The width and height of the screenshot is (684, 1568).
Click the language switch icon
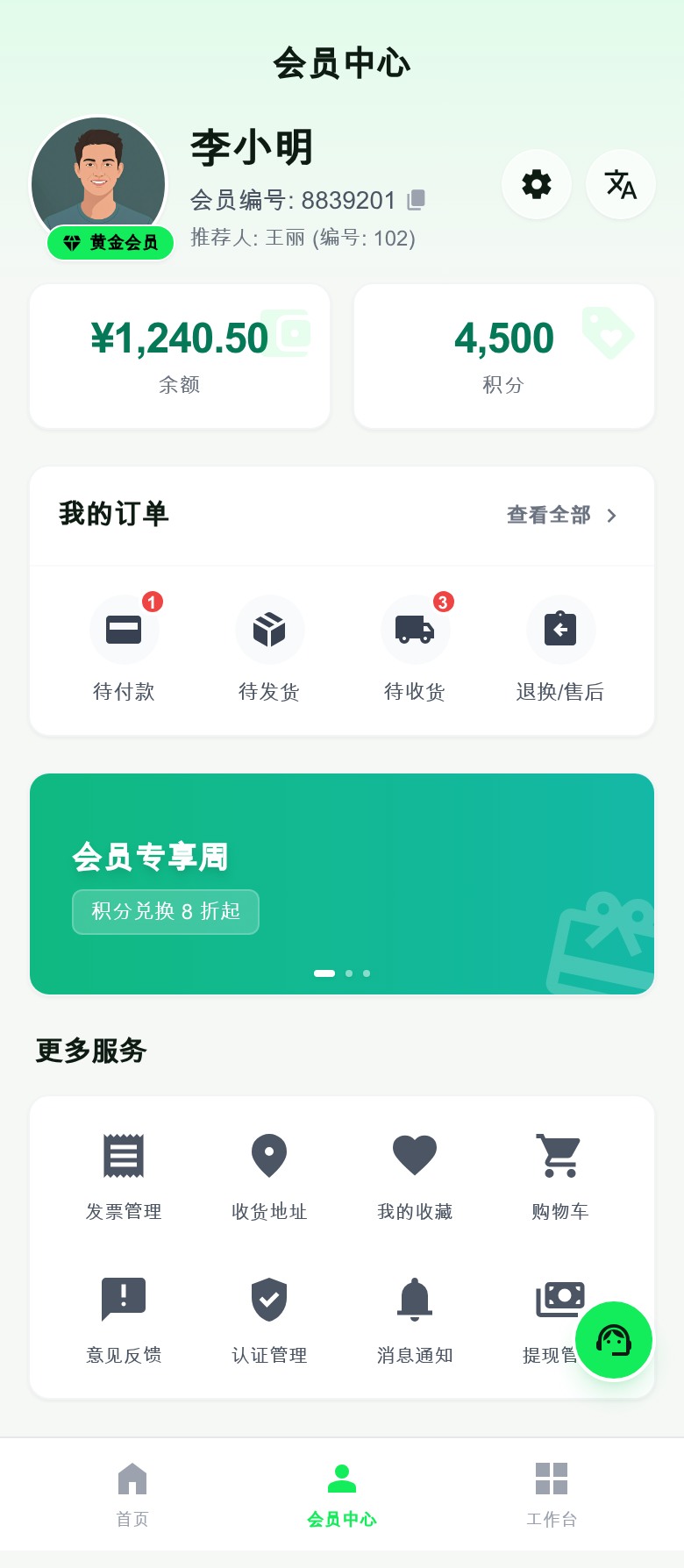point(620,184)
